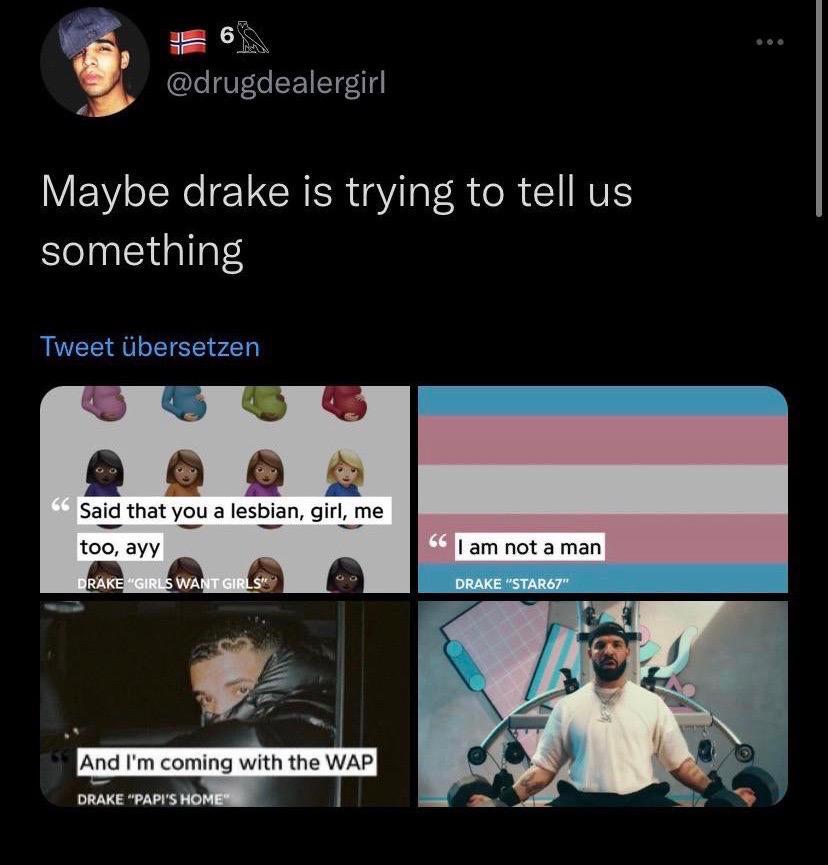Click the Tweet übersetzen translate link

coord(149,347)
